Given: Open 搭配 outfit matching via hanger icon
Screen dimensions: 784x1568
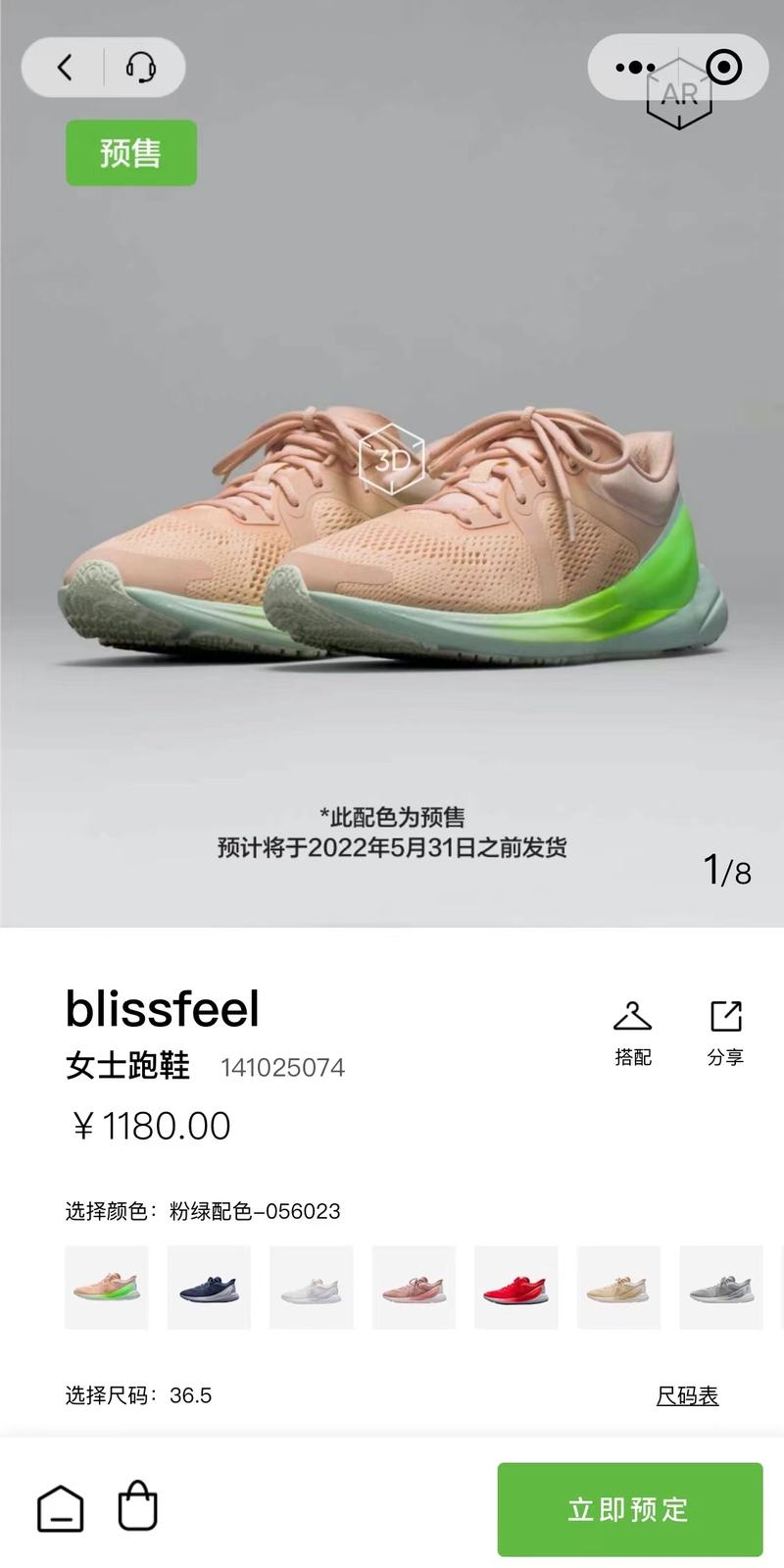Looking at the screenshot, I should click(633, 1025).
